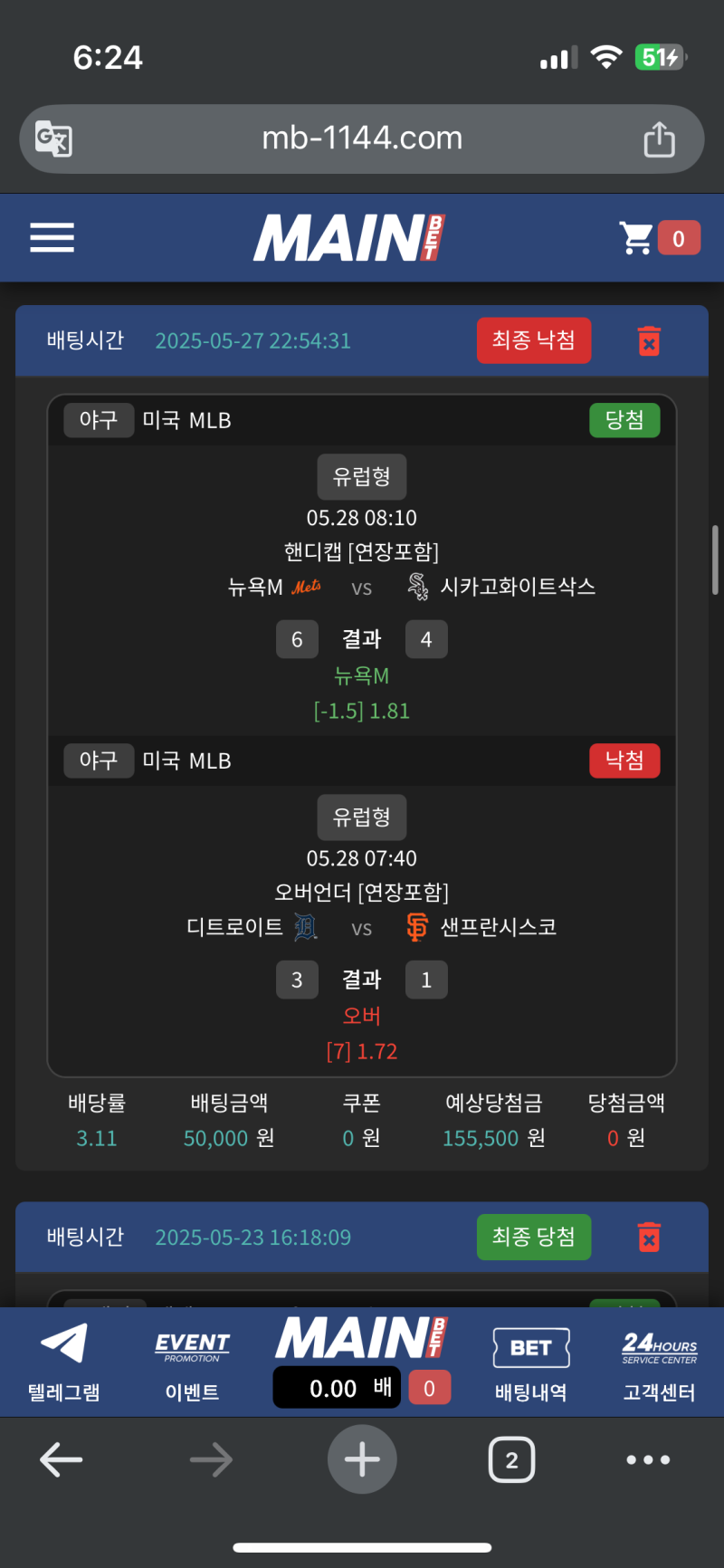Open the browser more options menu
Viewport: 724px width, 1568px height.
(x=648, y=1459)
